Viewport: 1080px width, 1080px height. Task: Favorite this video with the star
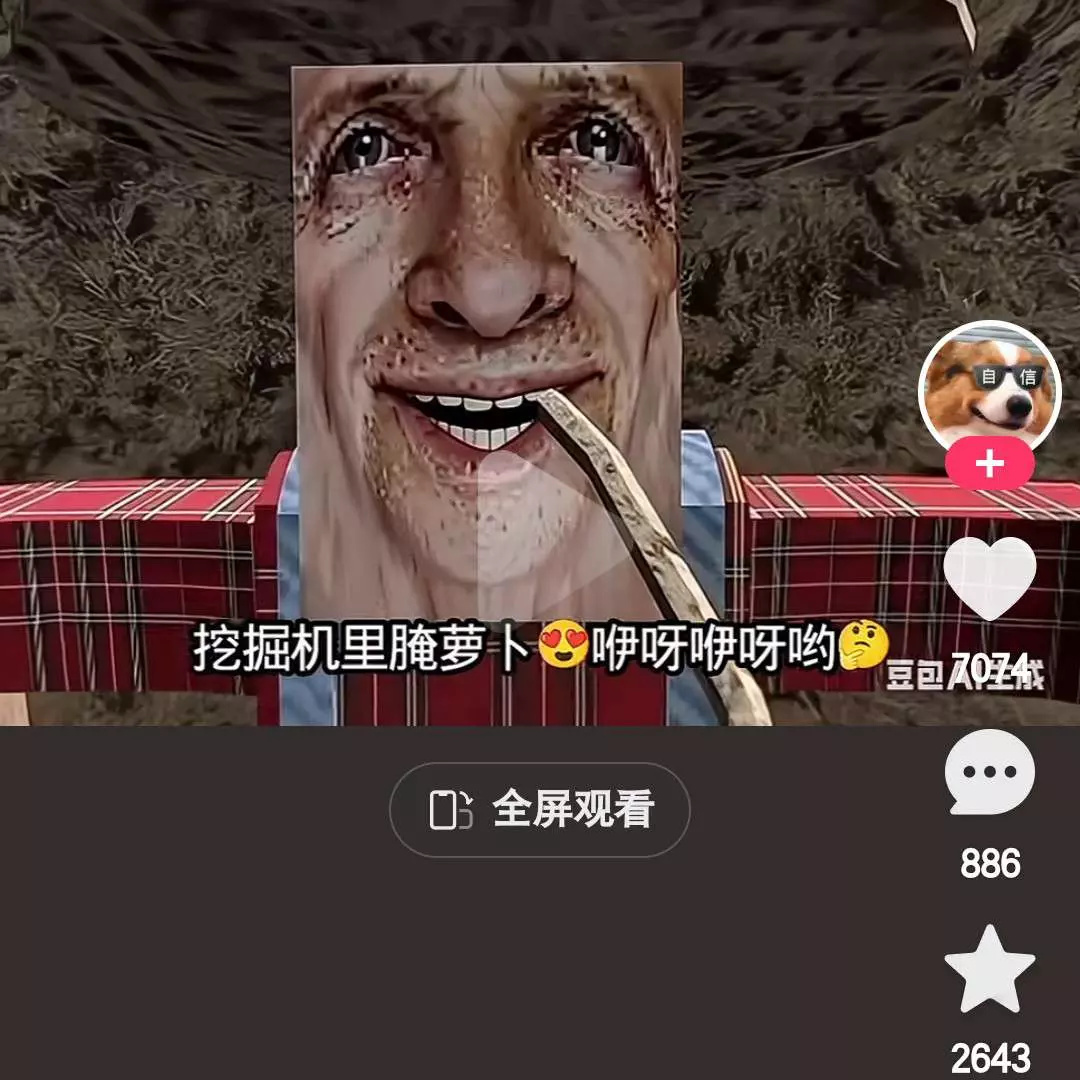pos(989,970)
